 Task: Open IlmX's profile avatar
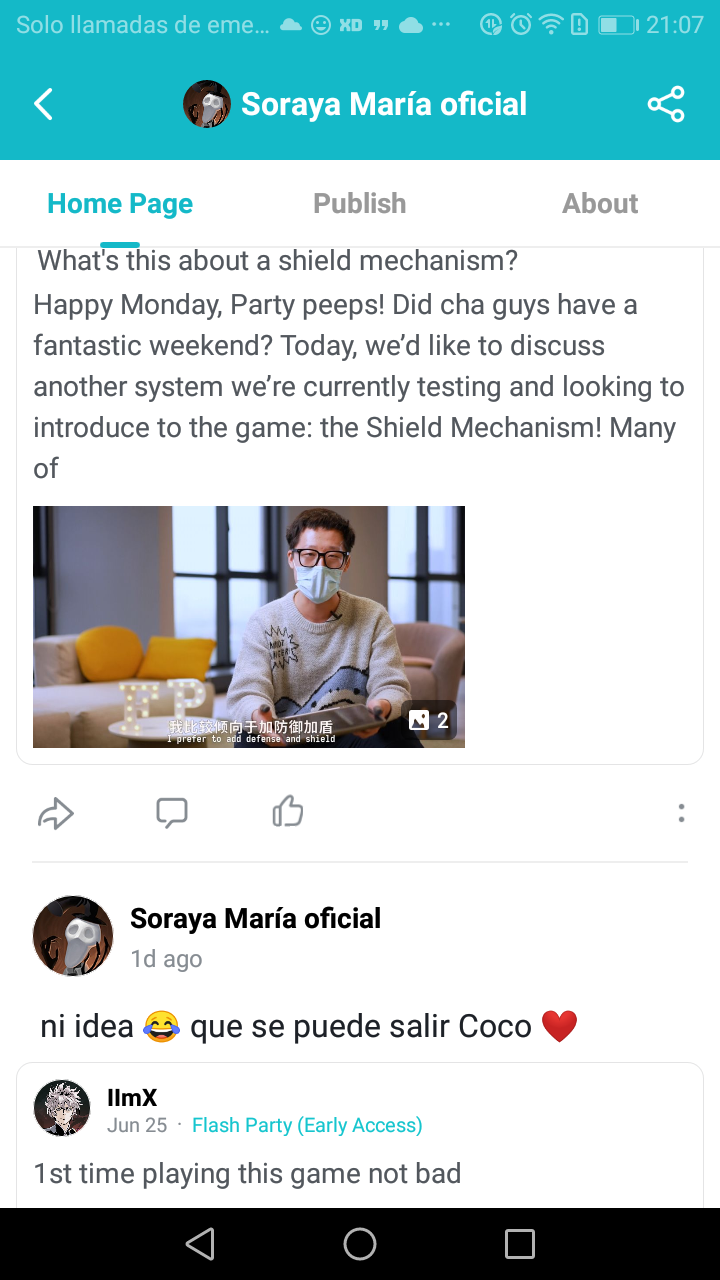click(62, 1108)
